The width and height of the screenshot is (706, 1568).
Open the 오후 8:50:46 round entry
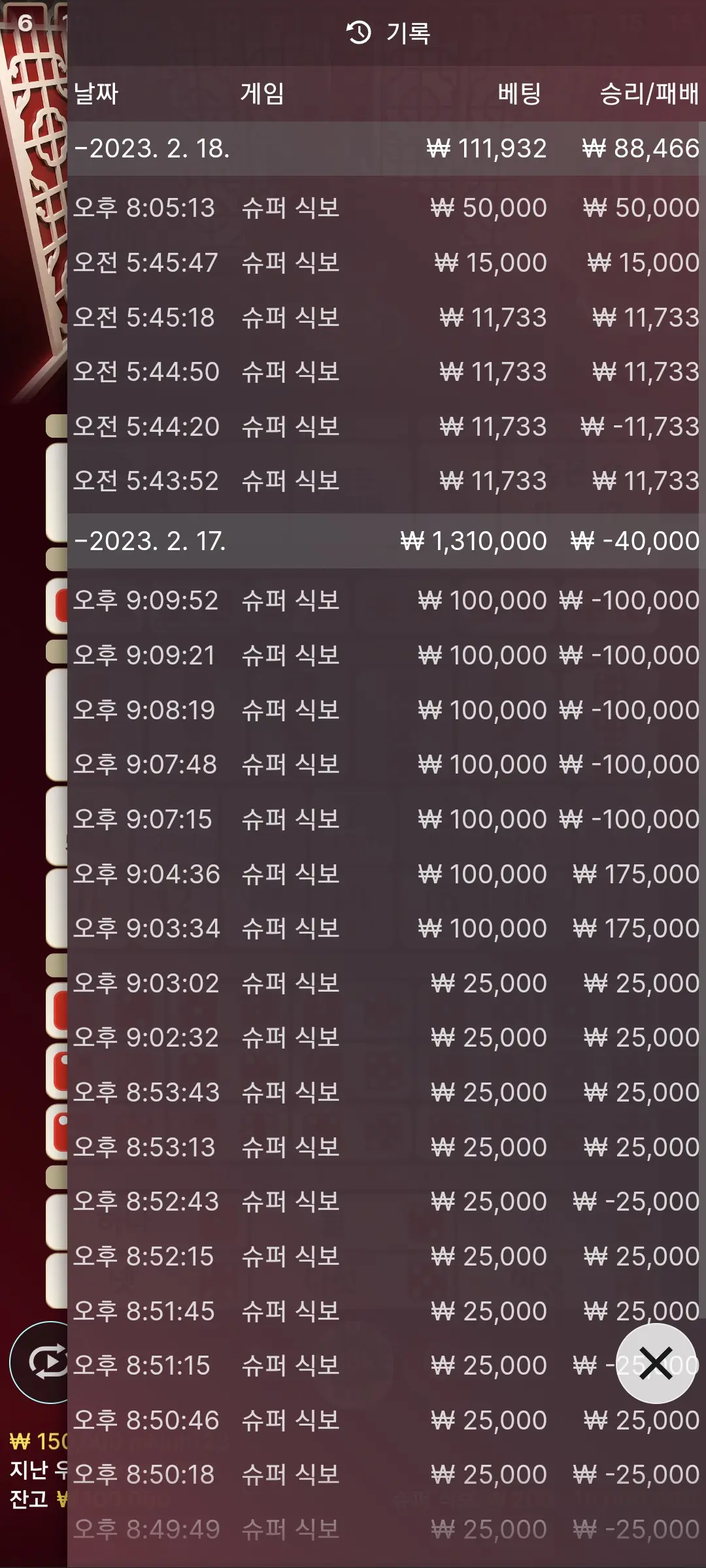(x=386, y=1420)
